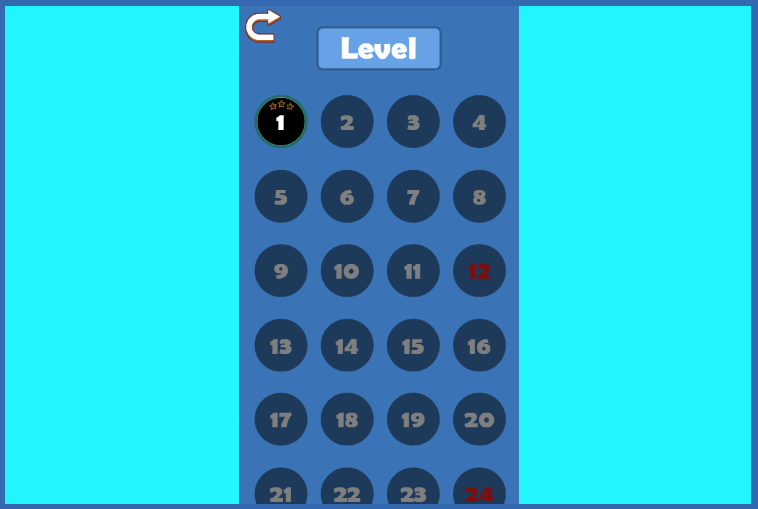The height and width of the screenshot is (509, 758).
Task: Open level 19
Action: coord(413,419)
